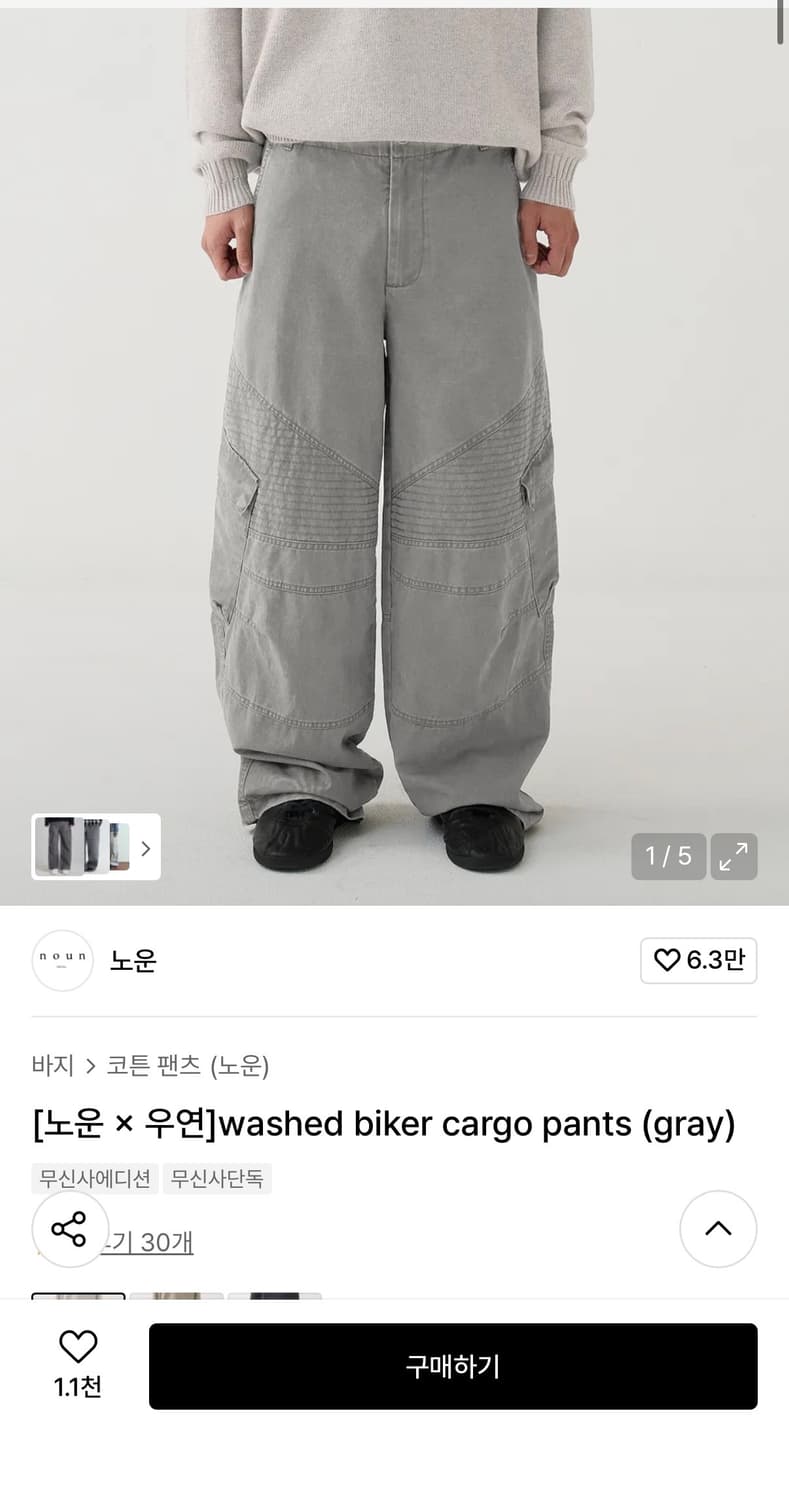Click the product title text

[x=384, y=1123]
